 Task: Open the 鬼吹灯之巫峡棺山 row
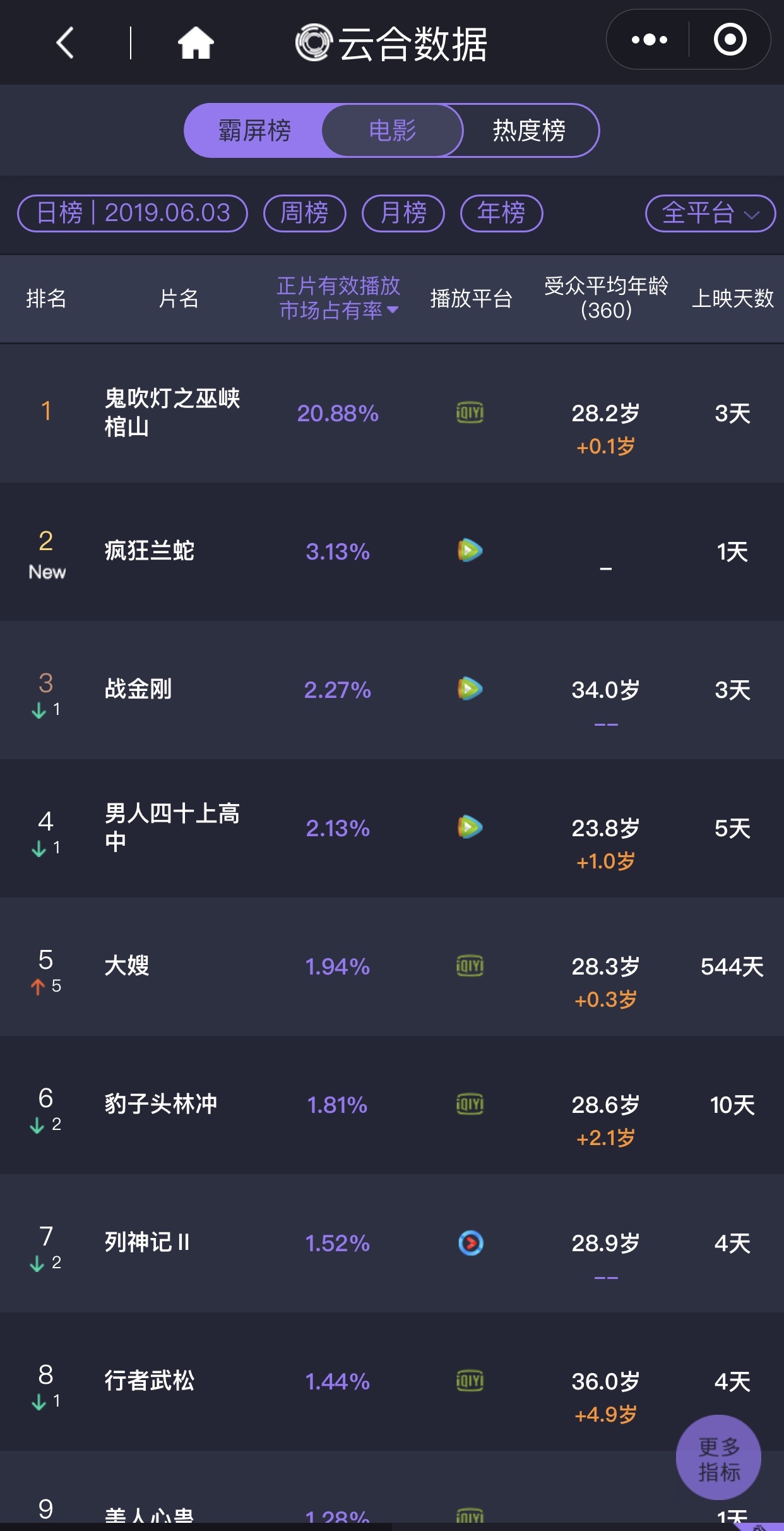(392, 413)
